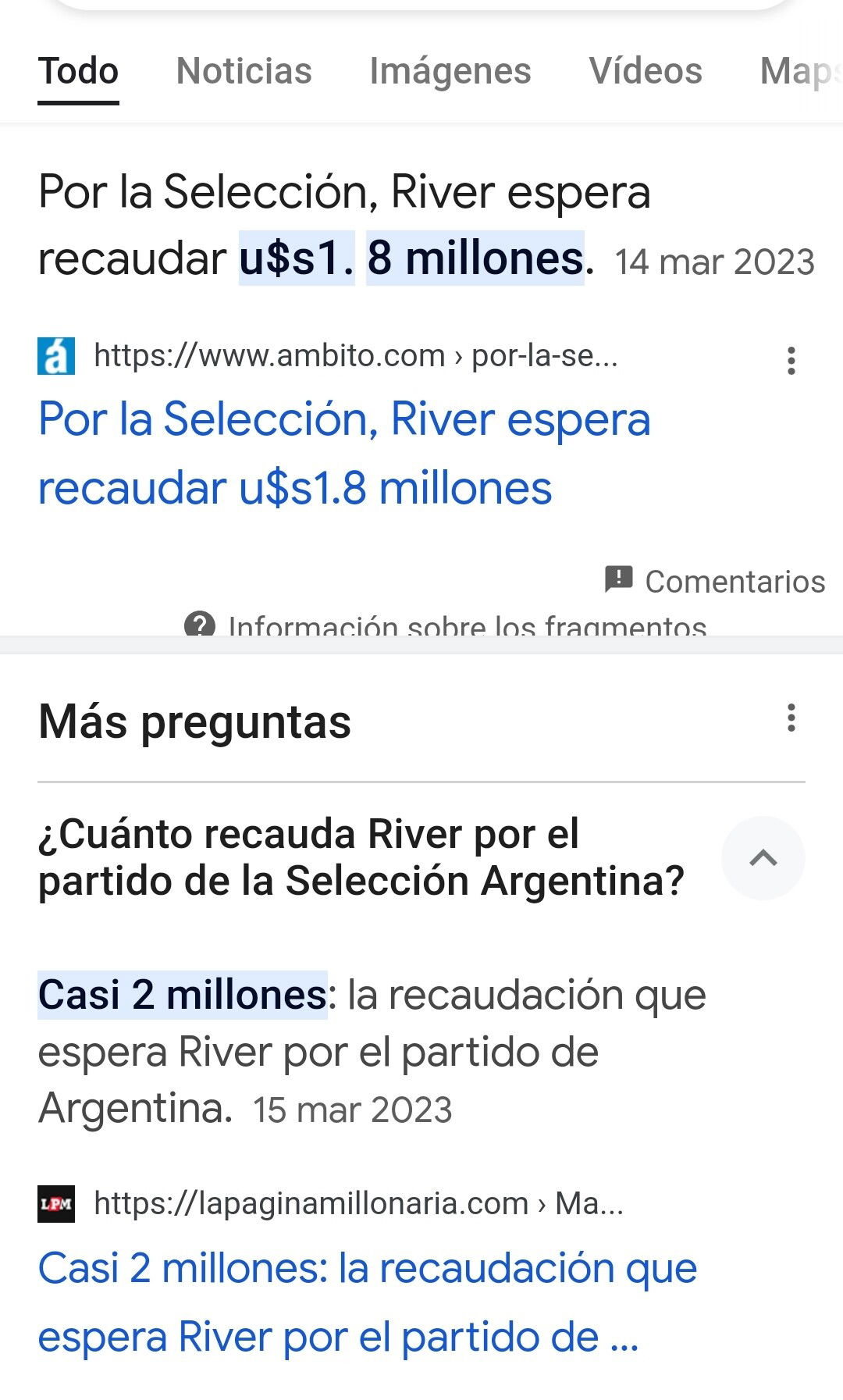
Task: Open the overflow menu for ambito.com result
Action: tap(791, 361)
